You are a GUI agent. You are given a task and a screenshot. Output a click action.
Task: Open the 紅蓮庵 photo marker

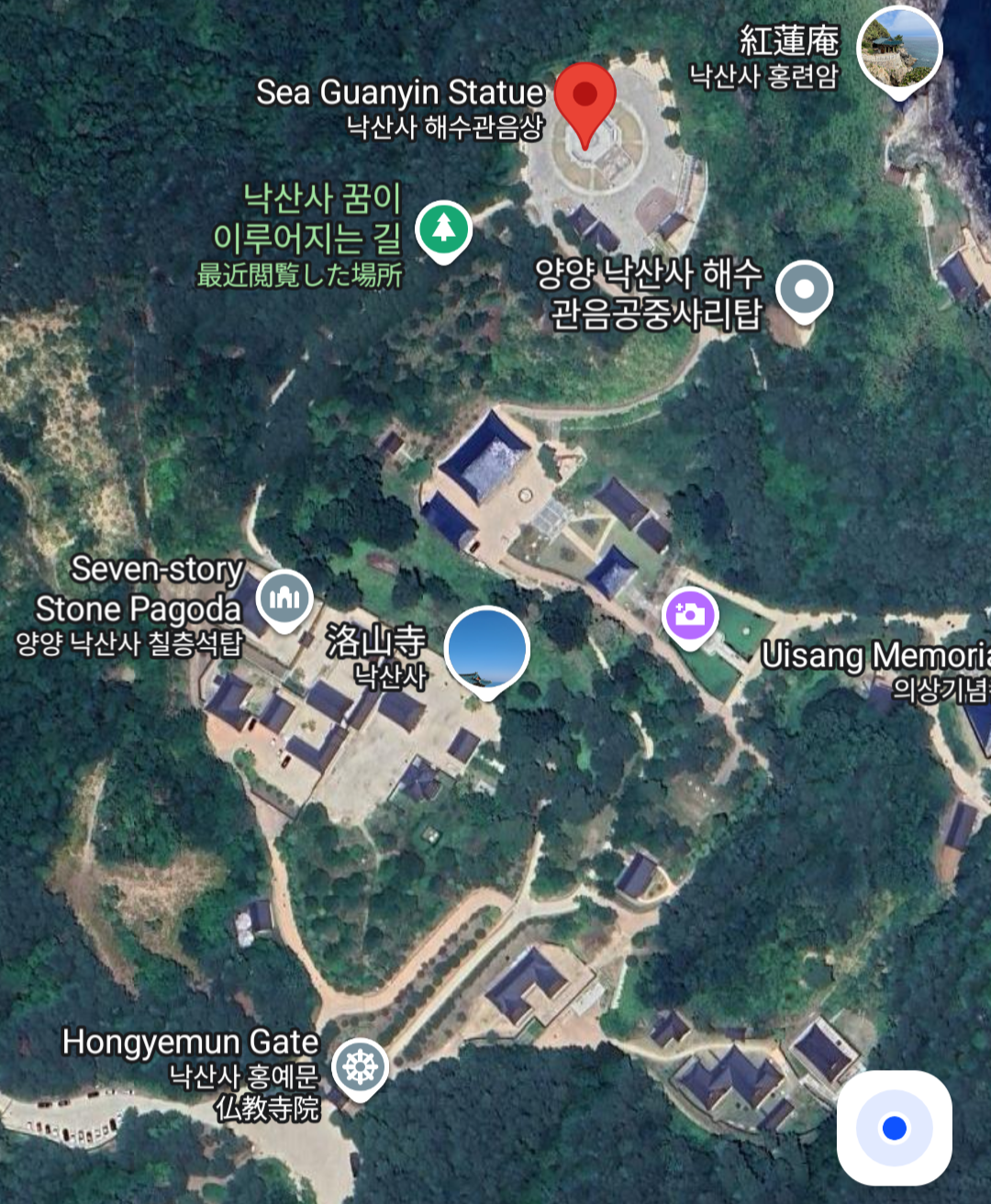click(899, 48)
